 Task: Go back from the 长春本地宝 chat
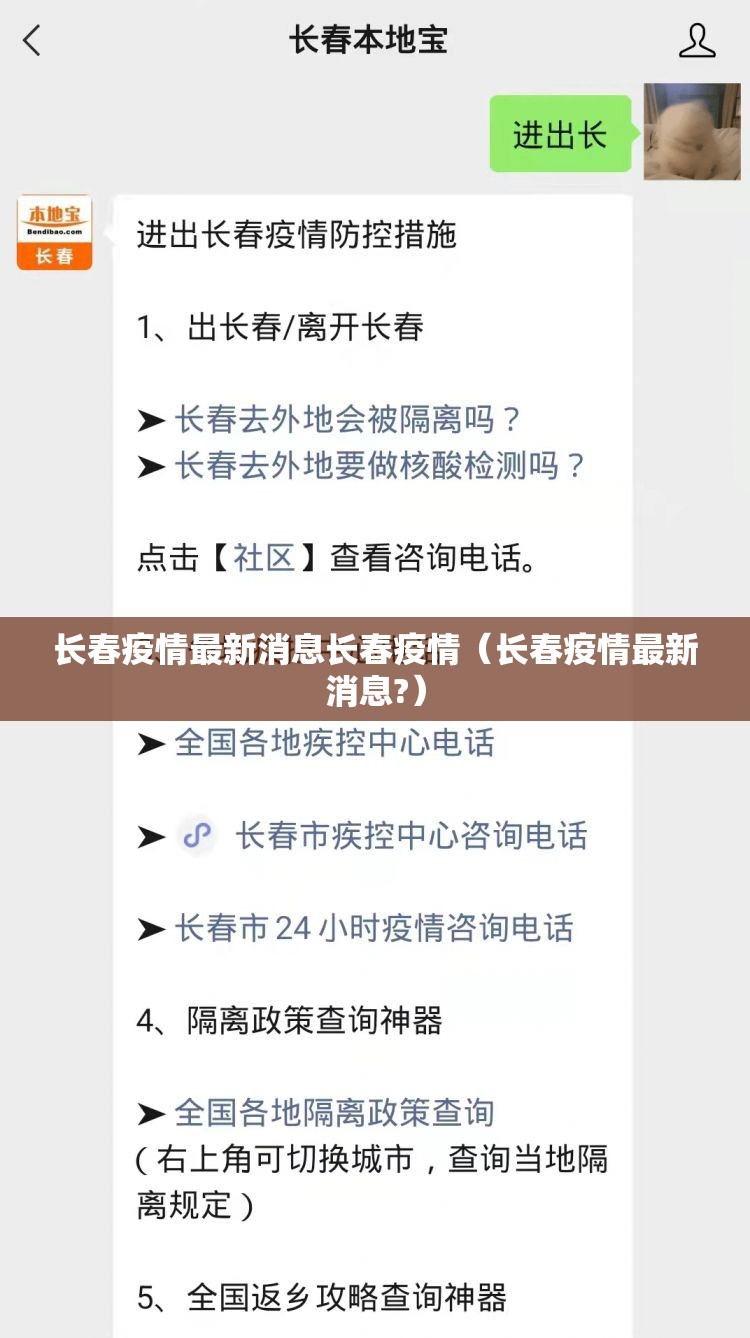tap(32, 41)
